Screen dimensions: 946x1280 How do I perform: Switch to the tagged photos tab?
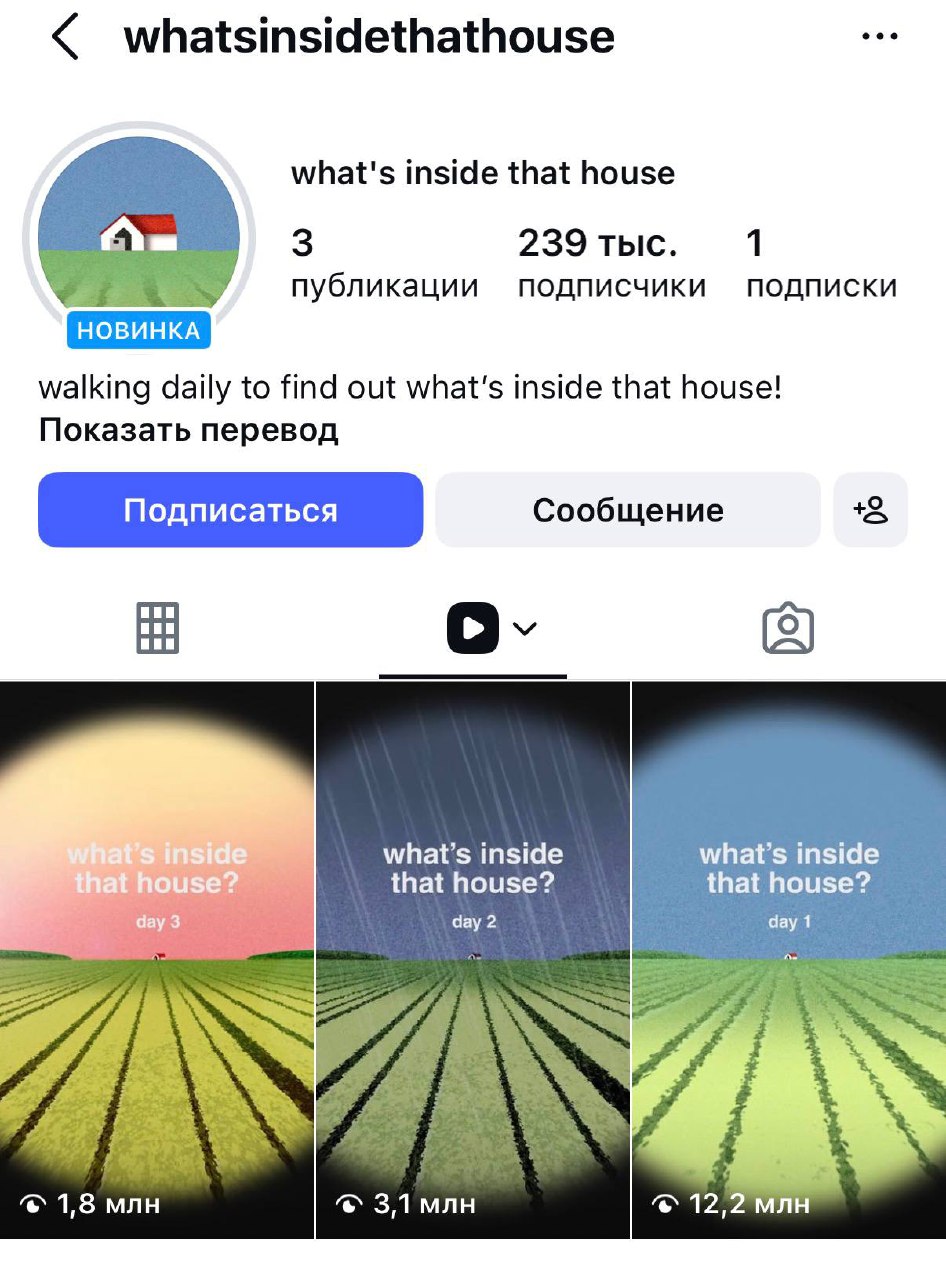[x=788, y=629]
